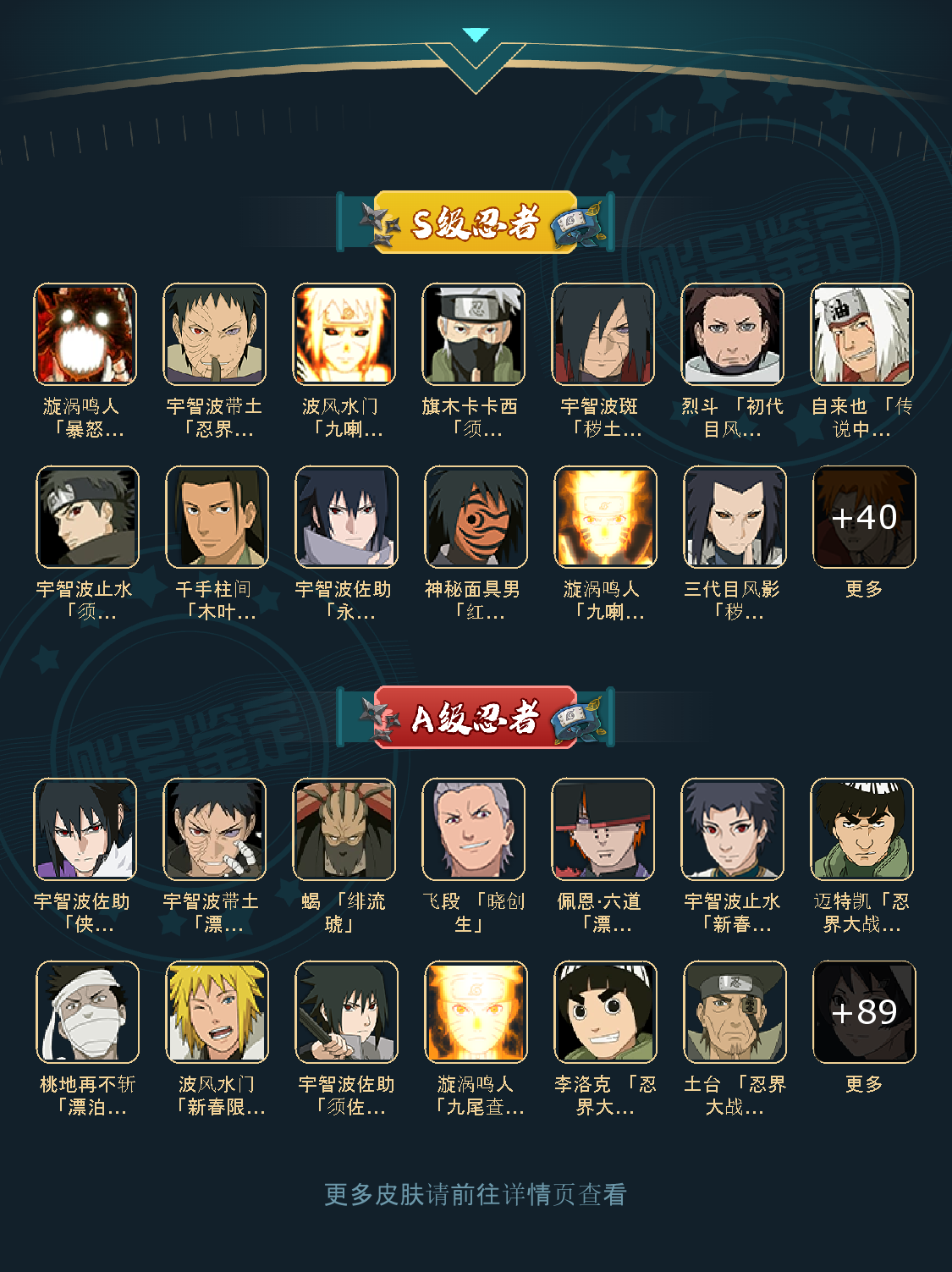Open the A-rank 佩恩·六道 tile

click(x=603, y=829)
